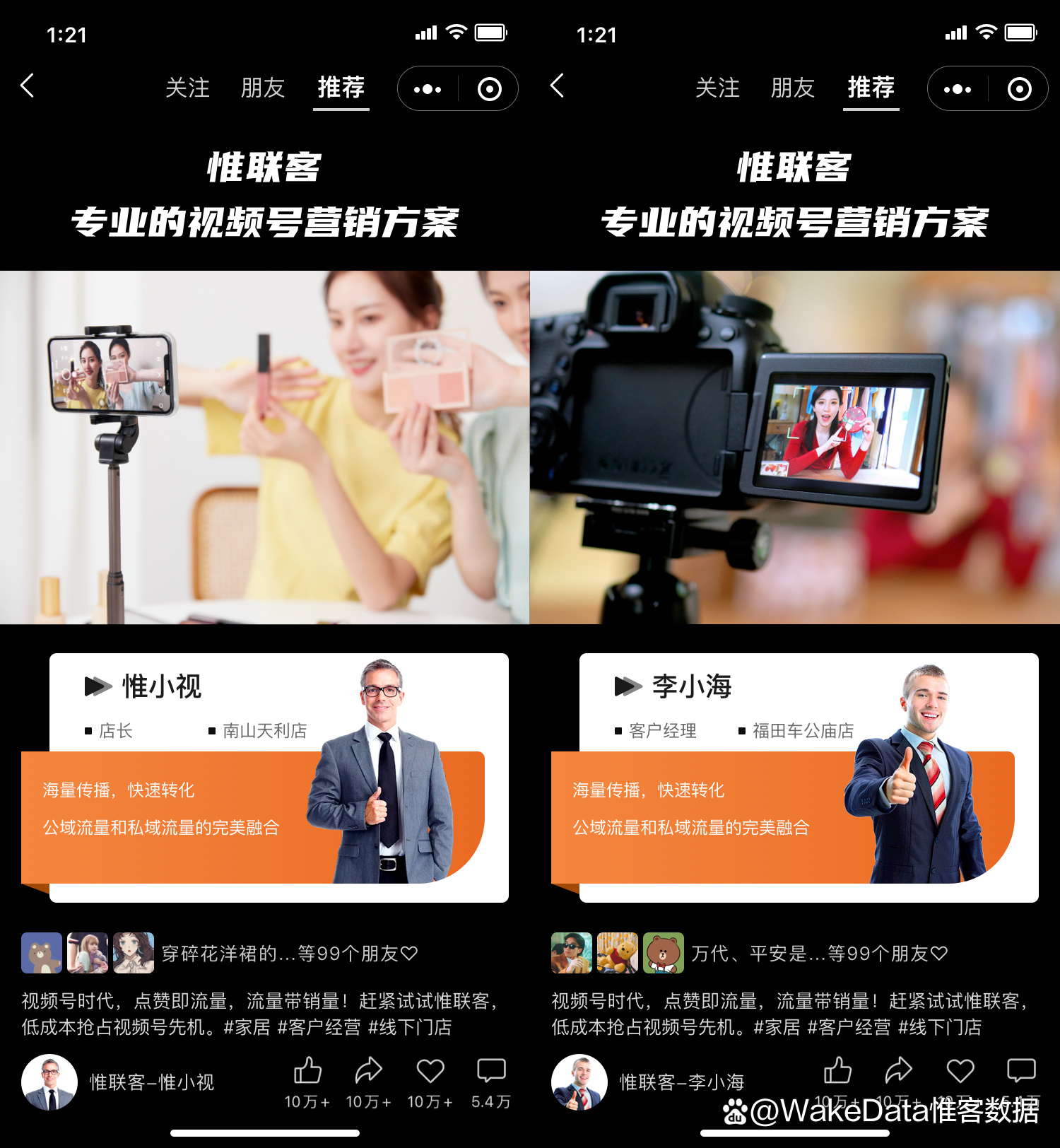Toggle the like on 李小海's video

(837, 1071)
